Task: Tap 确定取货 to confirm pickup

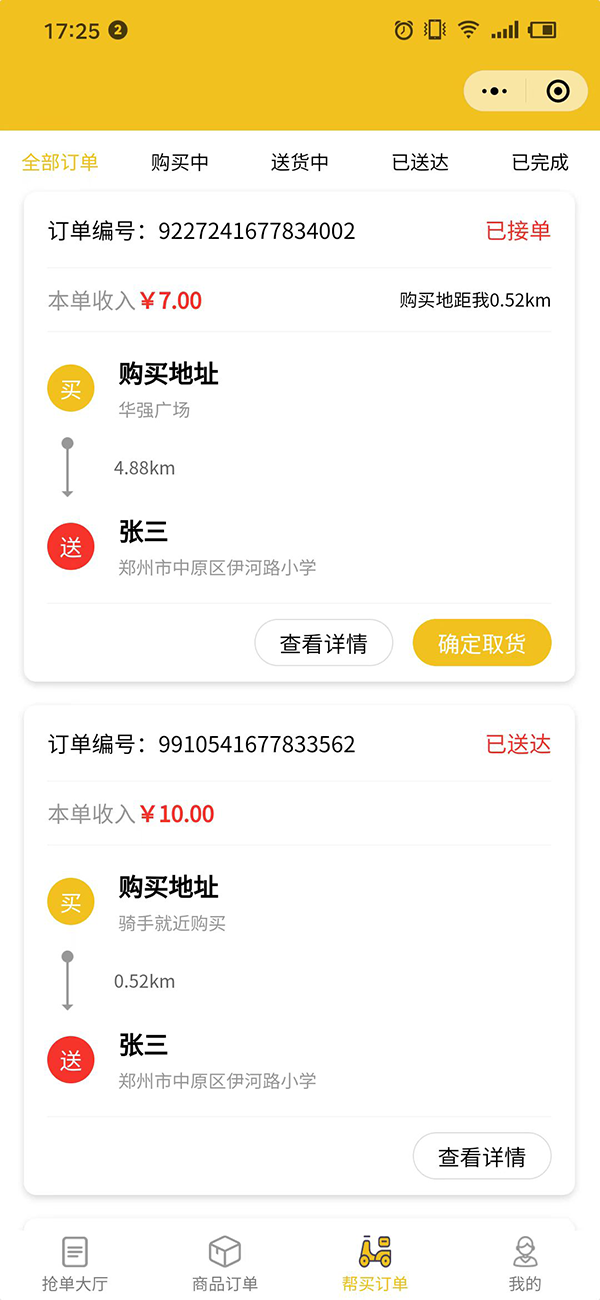Action: click(x=482, y=643)
